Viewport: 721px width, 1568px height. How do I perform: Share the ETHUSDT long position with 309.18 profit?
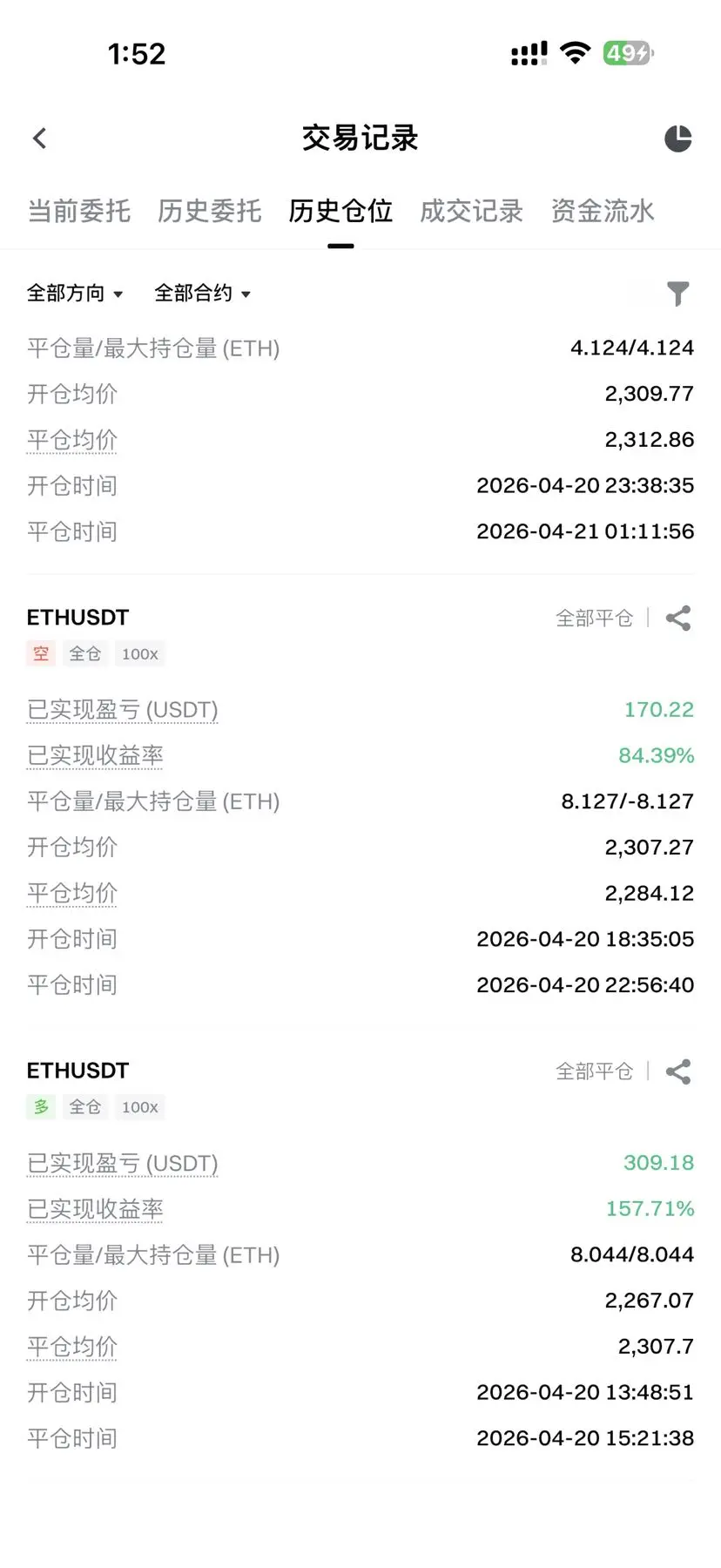[x=678, y=1071]
